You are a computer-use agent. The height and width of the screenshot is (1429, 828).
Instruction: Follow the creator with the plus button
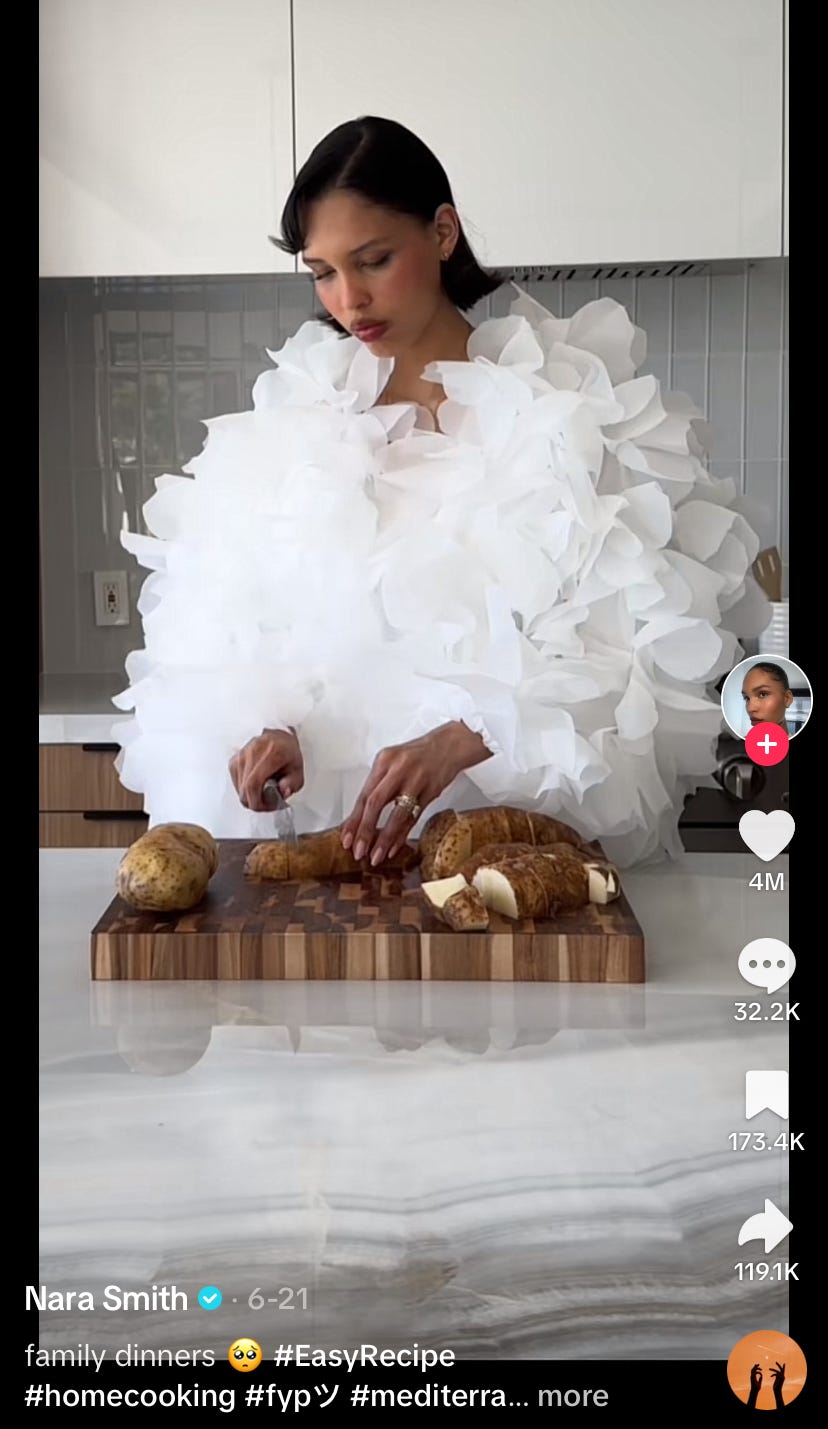tap(766, 745)
